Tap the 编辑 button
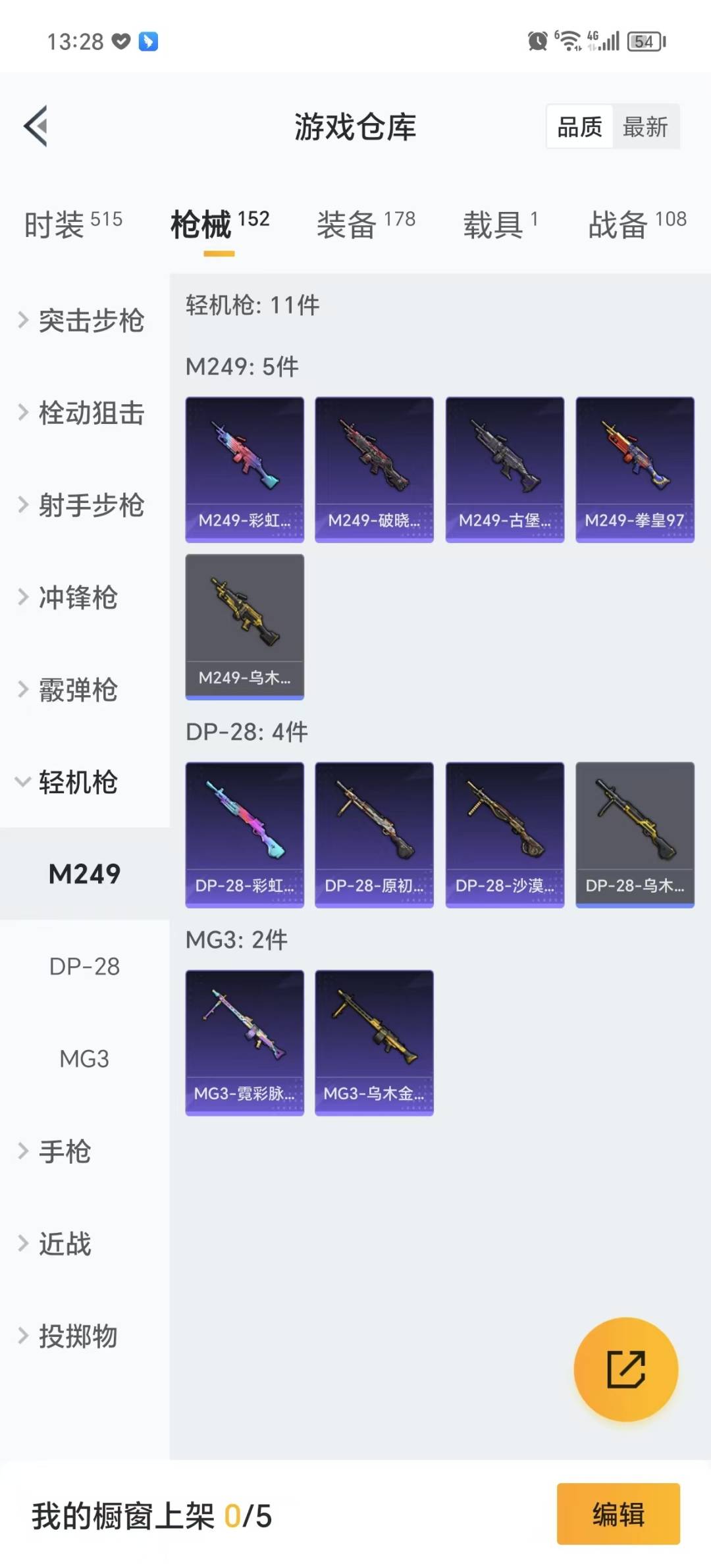Image resolution: width=711 pixels, height=1568 pixels. point(618,1514)
